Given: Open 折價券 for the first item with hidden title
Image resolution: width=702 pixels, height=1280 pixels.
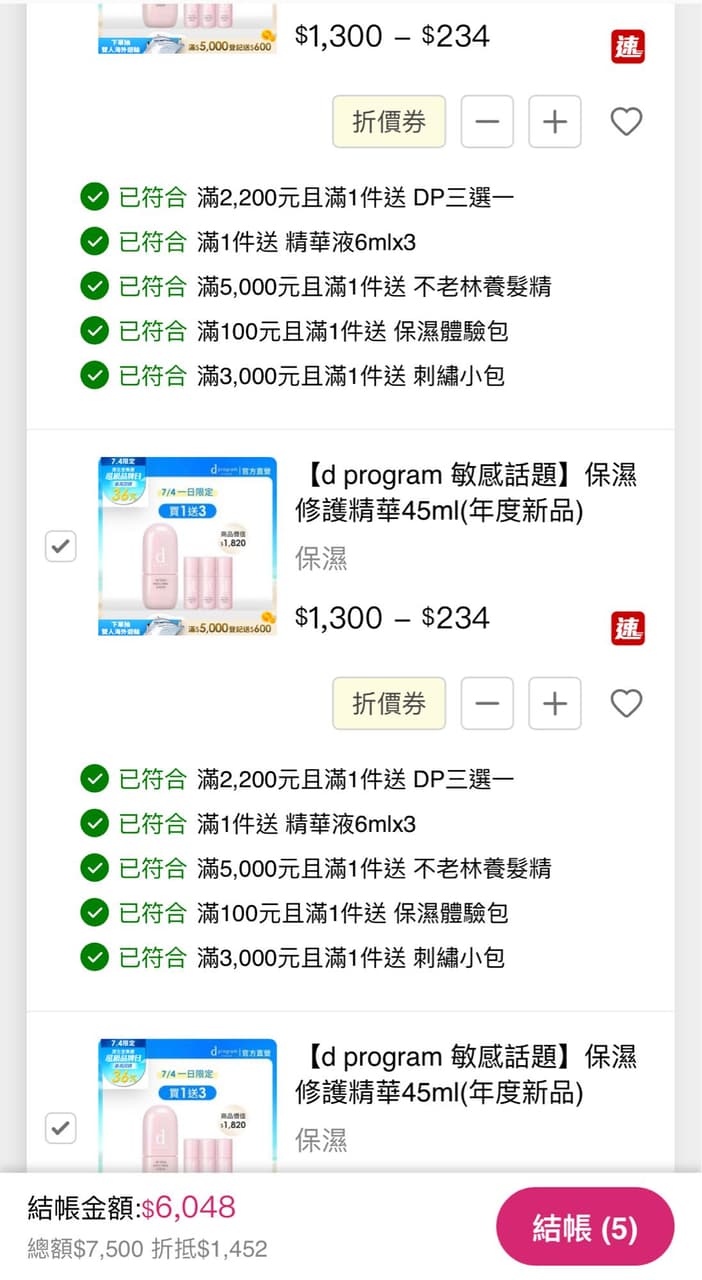Looking at the screenshot, I should (389, 122).
